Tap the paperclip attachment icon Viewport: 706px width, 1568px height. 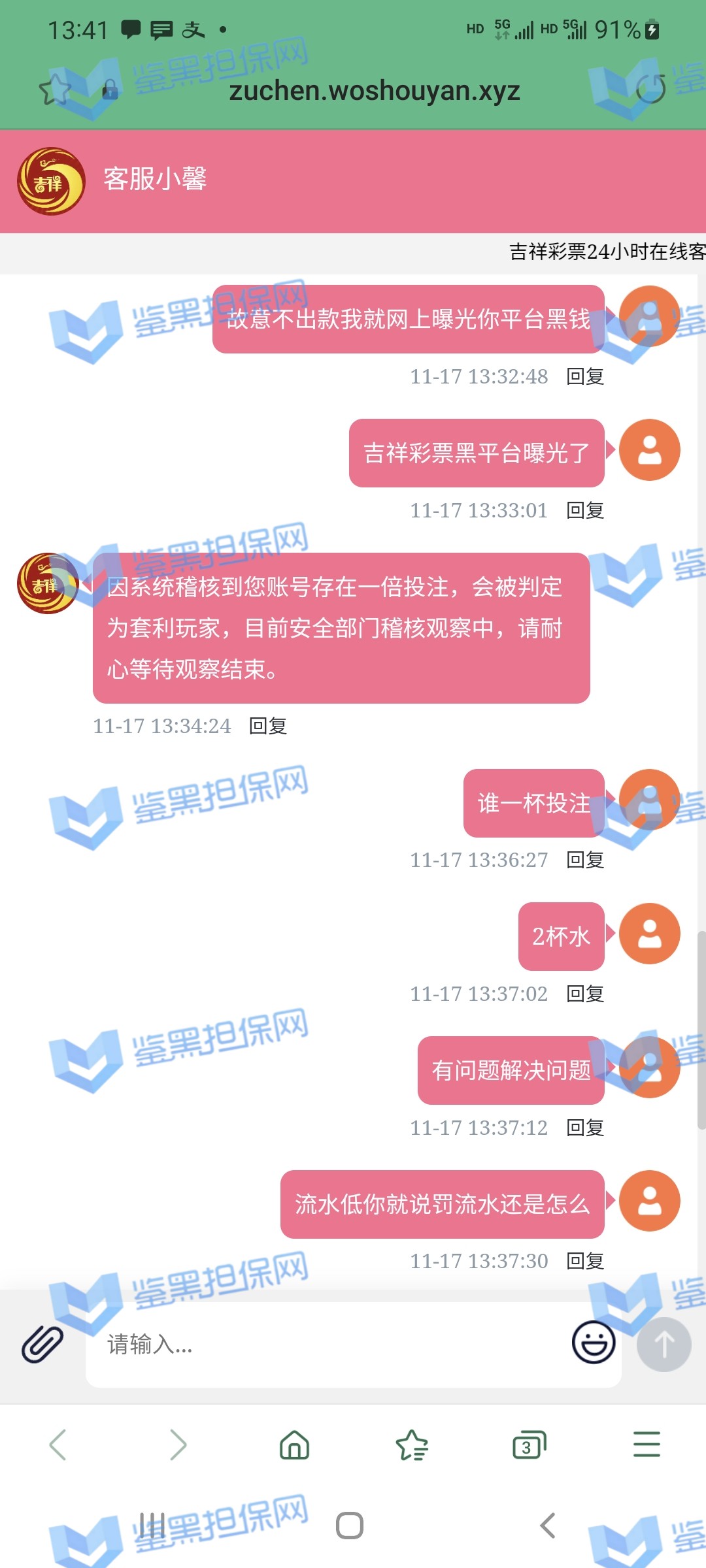(x=42, y=1344)
